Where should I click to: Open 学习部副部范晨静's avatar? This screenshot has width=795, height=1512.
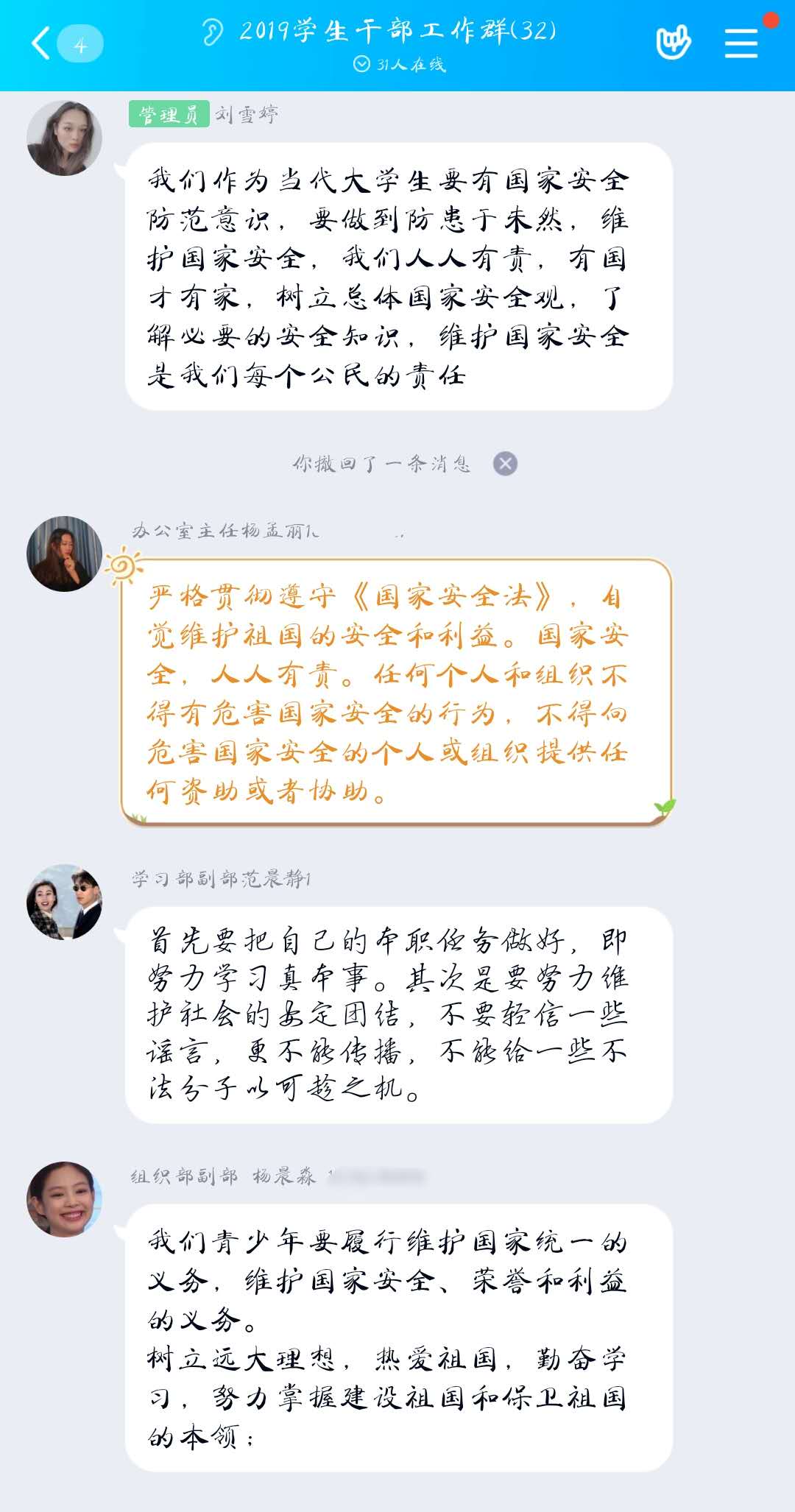coord(65,902)
